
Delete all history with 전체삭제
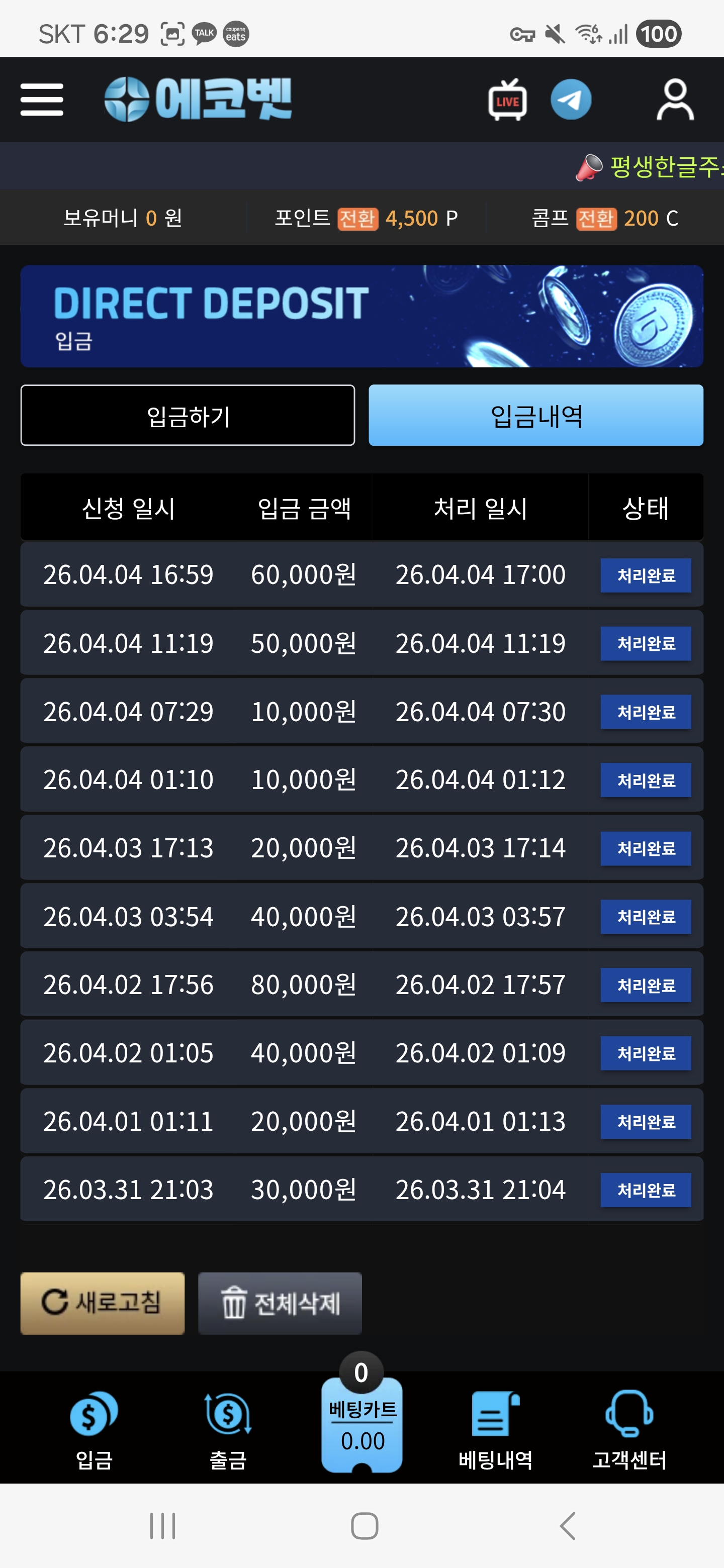tap(280, 1303)
